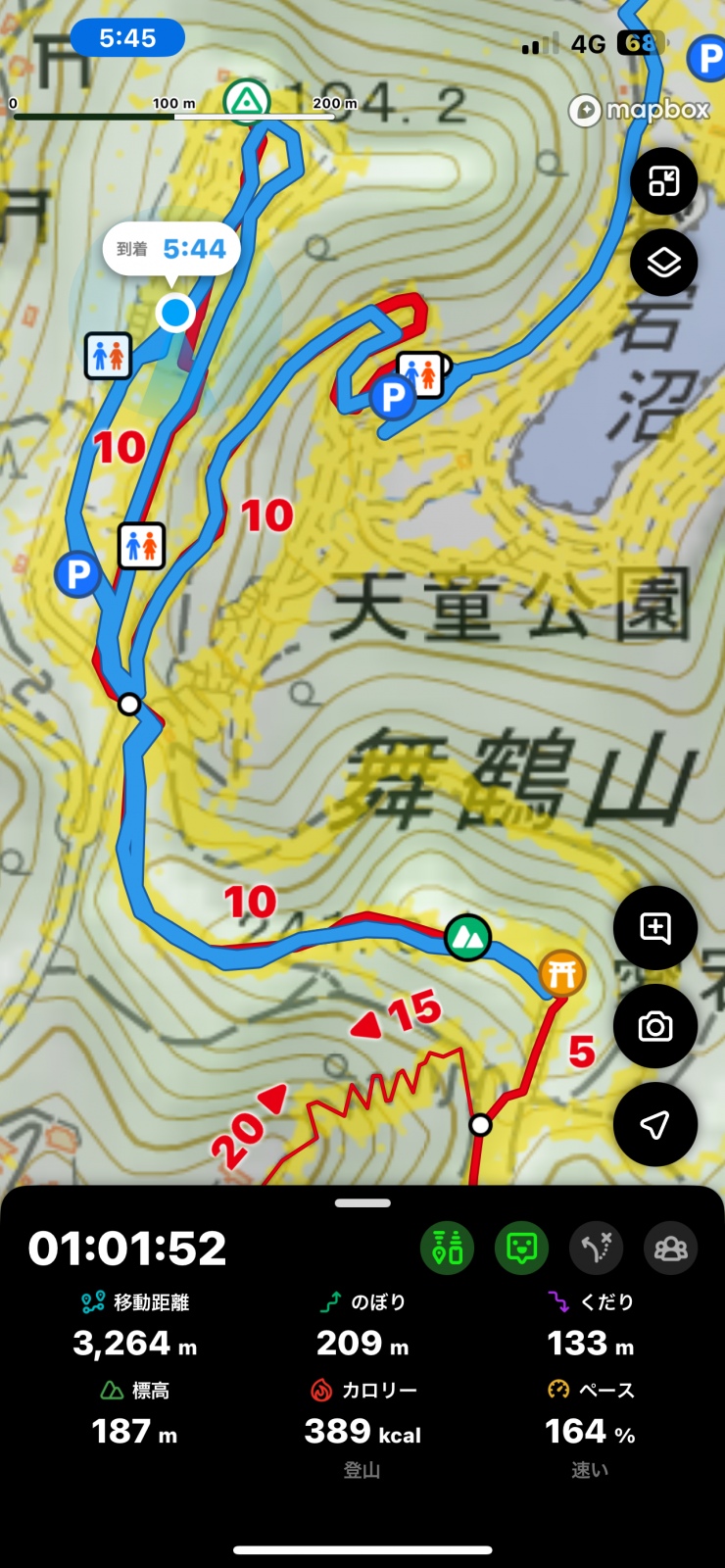Tap the orange torii shrine marker

pos(562,973)
